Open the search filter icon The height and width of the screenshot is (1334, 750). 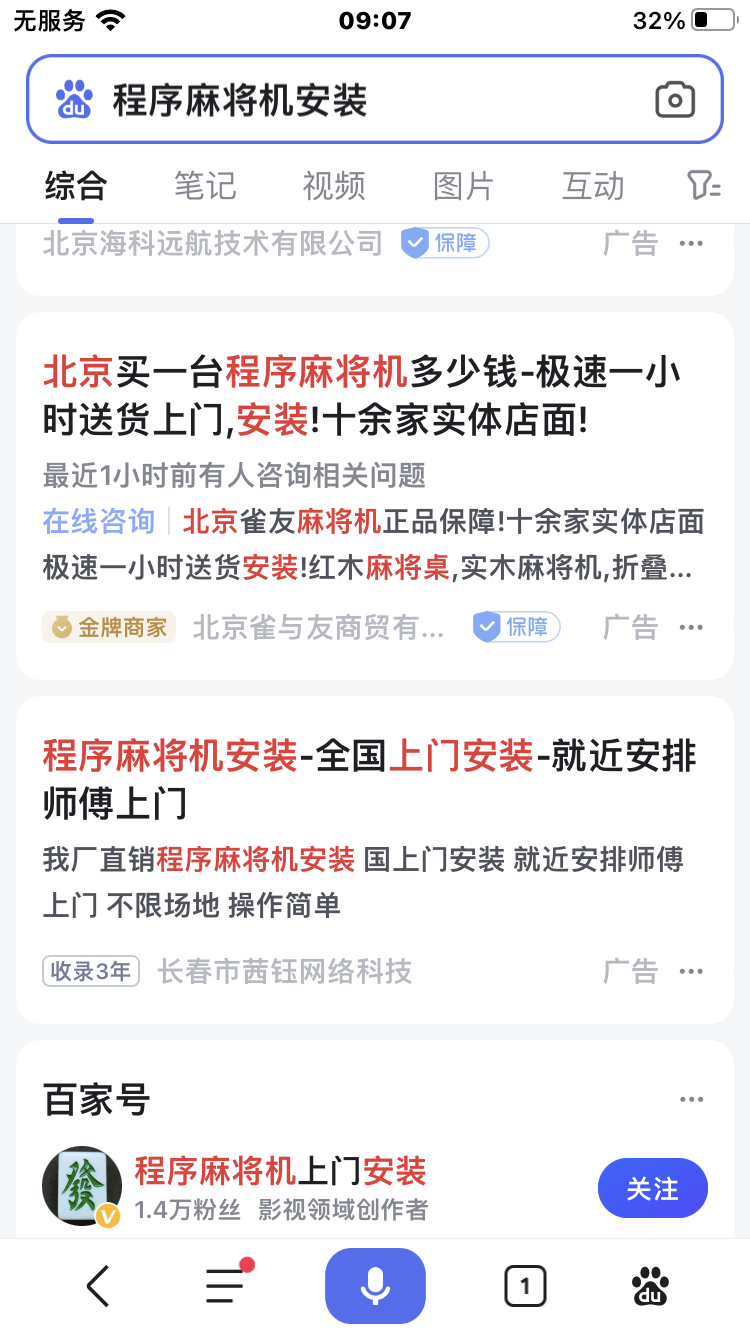704,186
